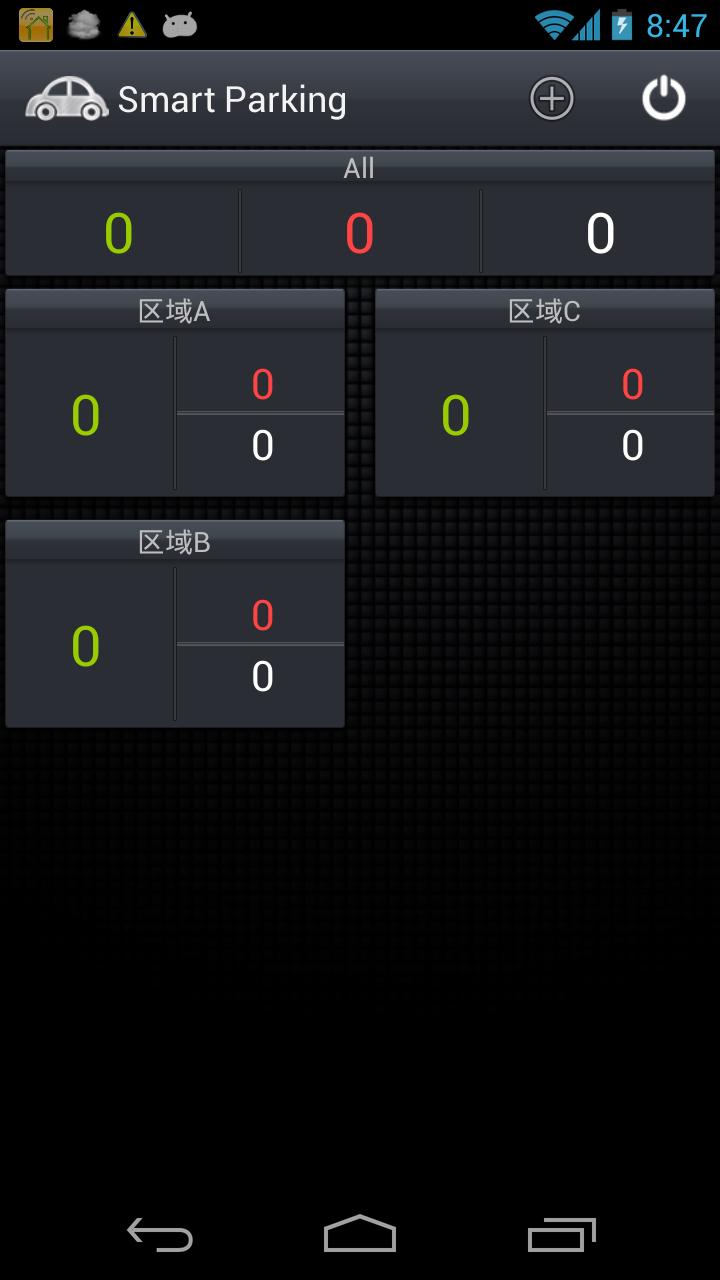720x1280 pixels.
Task: Open Recent Apps from the navigation bar
Action: coord(561,1236)
